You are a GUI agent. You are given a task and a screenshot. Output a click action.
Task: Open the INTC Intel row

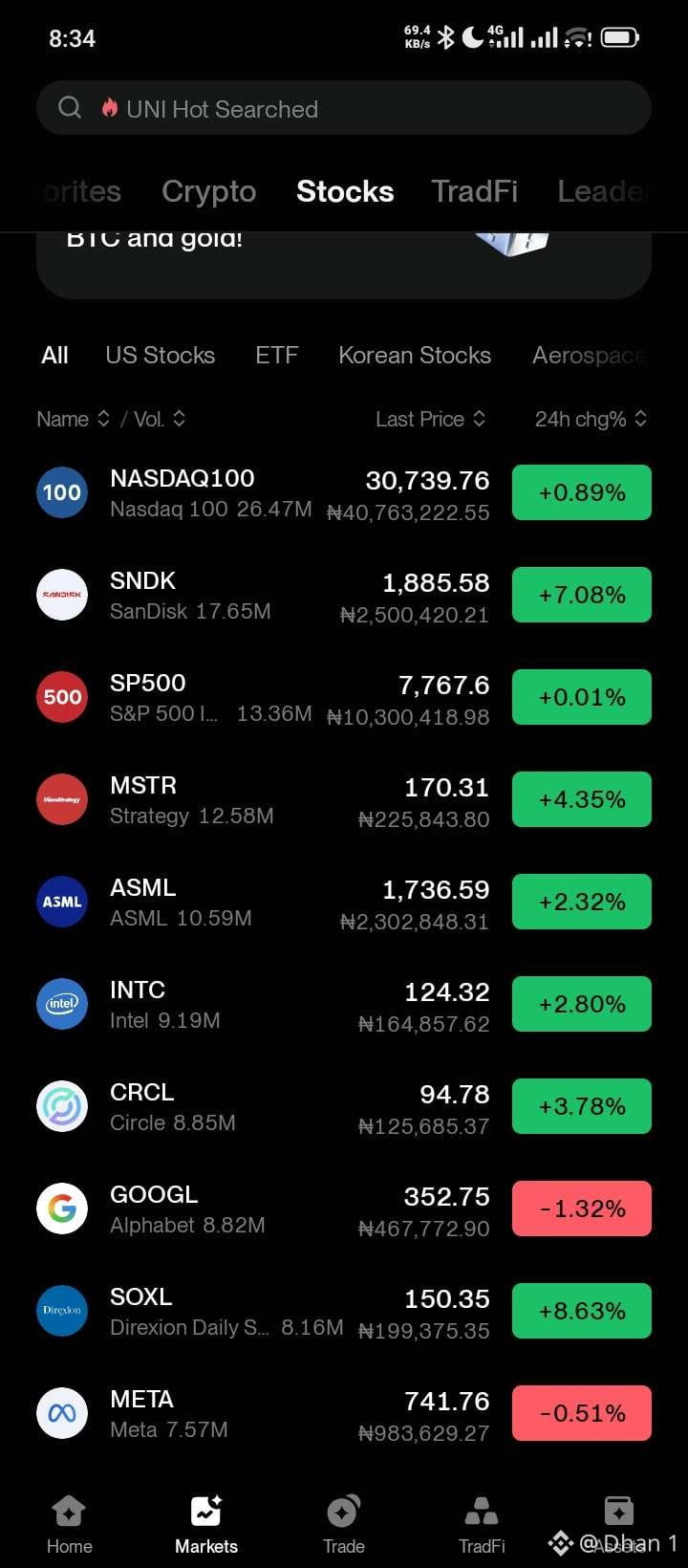(x=344, y=1005)
